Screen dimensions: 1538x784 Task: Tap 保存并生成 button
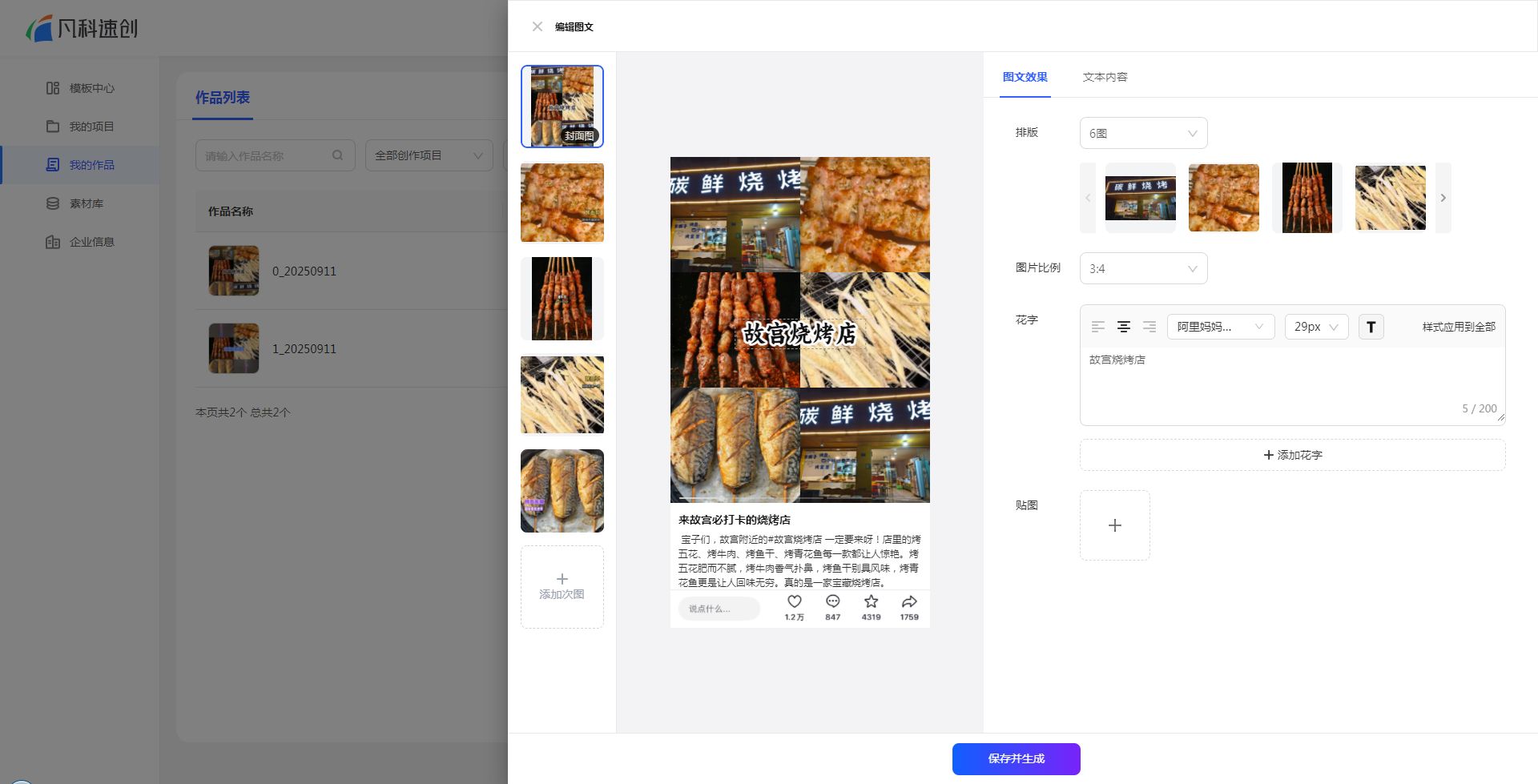coord(1016,758)
